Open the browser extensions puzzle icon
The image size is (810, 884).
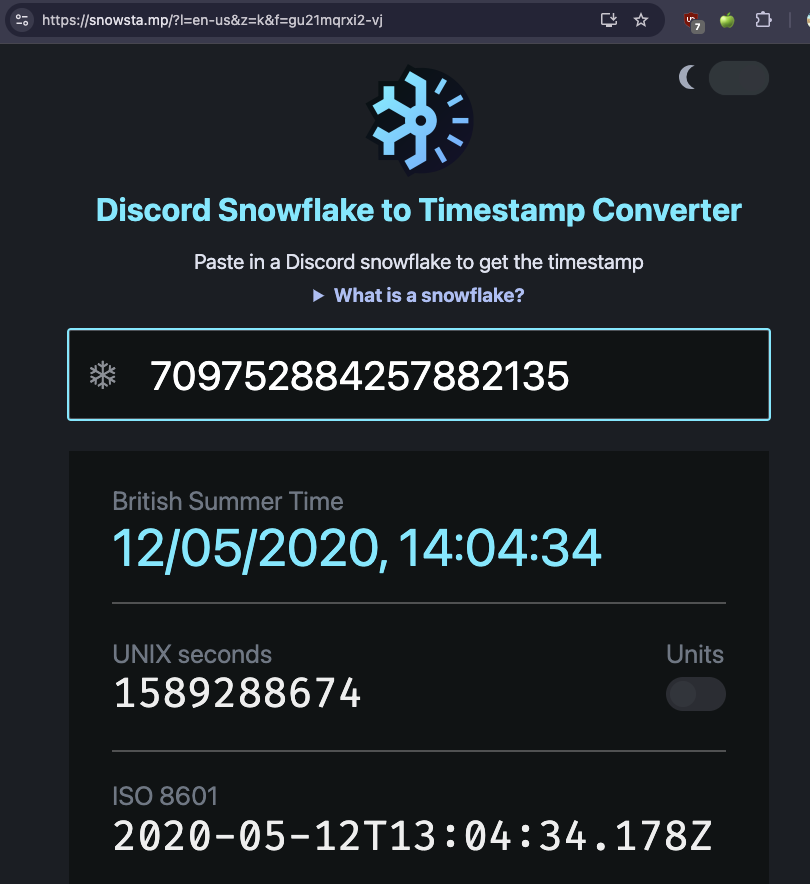click(763, 20)
